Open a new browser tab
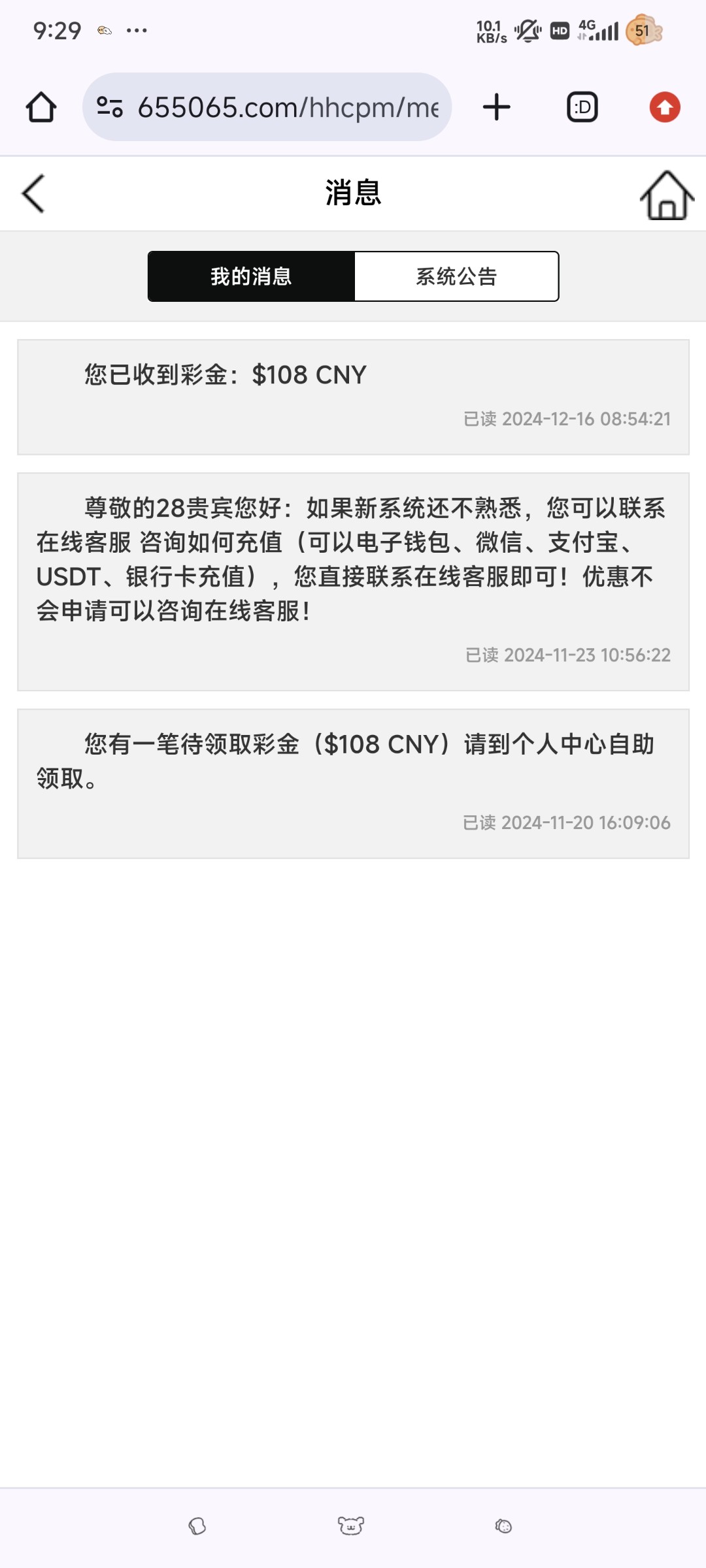 point(496,107)
